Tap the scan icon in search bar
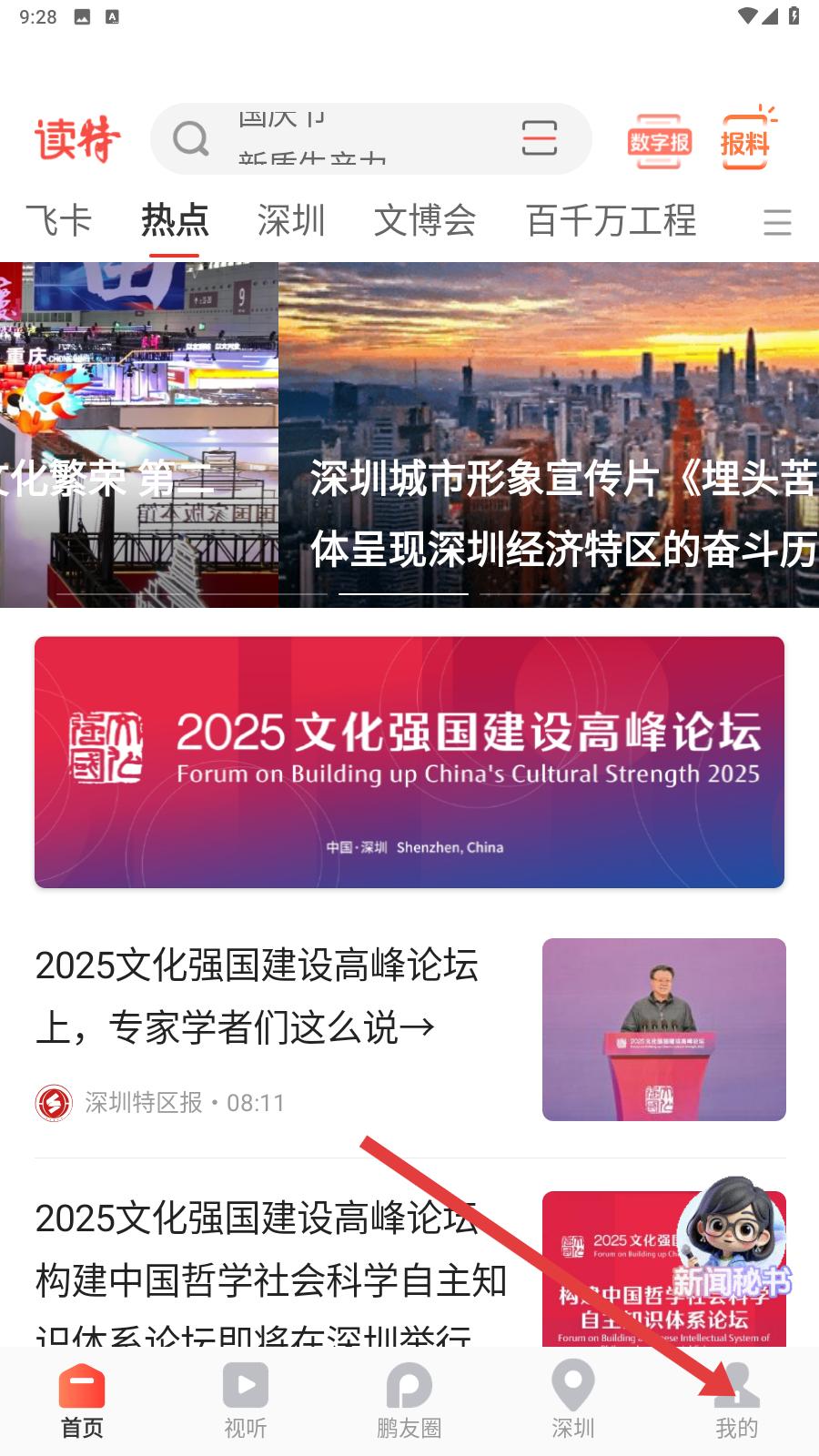This screenshot has width=819, height=1456. (x=539, y=138)
